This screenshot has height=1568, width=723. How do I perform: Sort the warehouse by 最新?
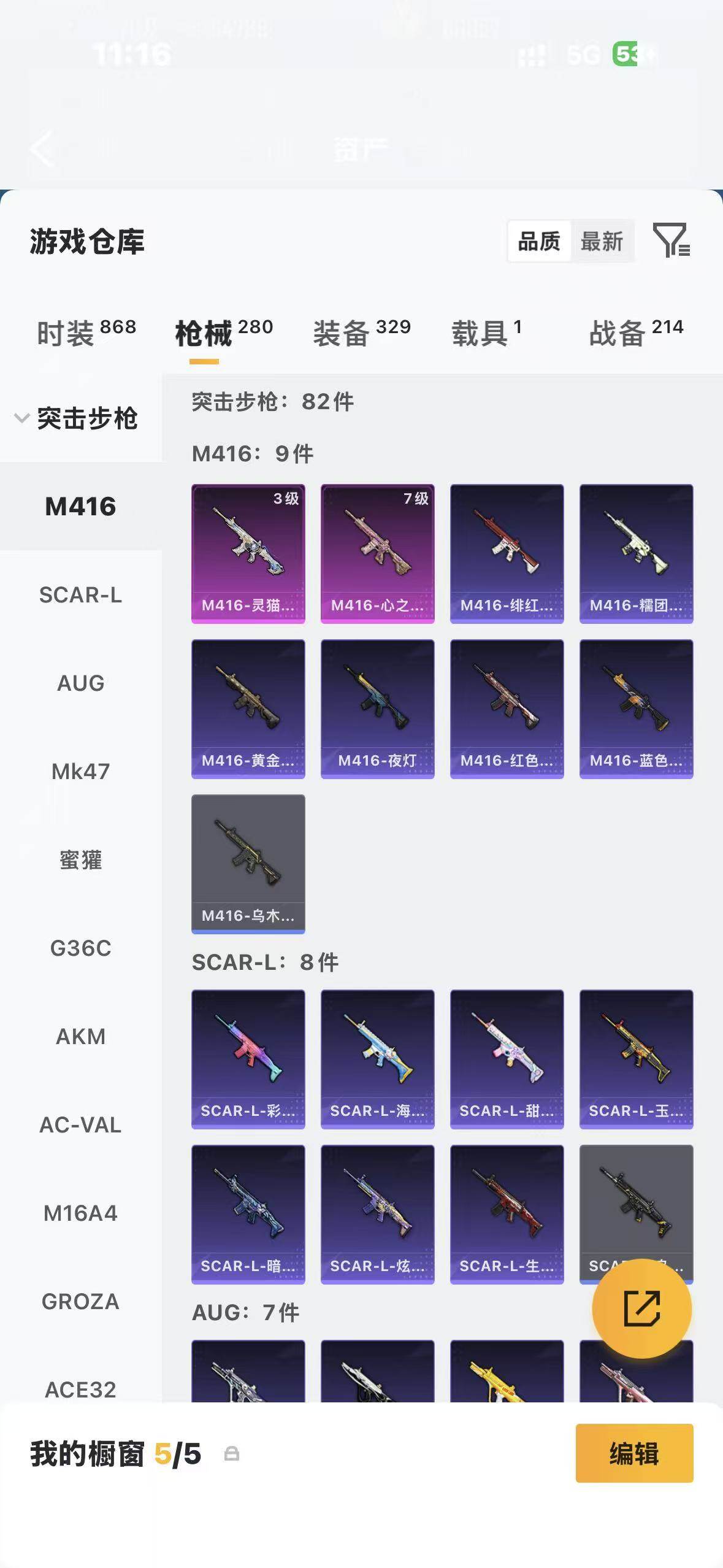[602, 241]
